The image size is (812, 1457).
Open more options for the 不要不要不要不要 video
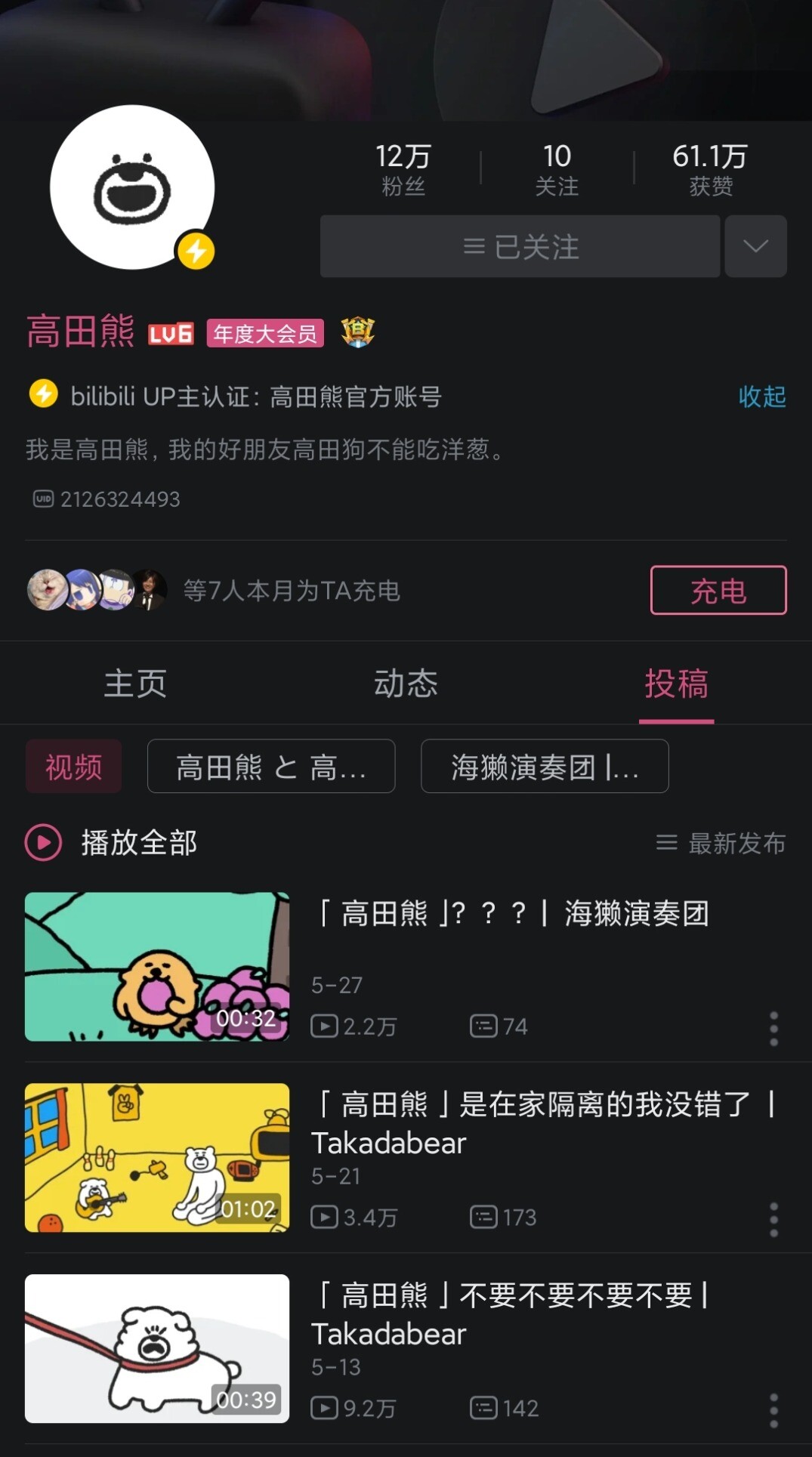click(773, 1410)
